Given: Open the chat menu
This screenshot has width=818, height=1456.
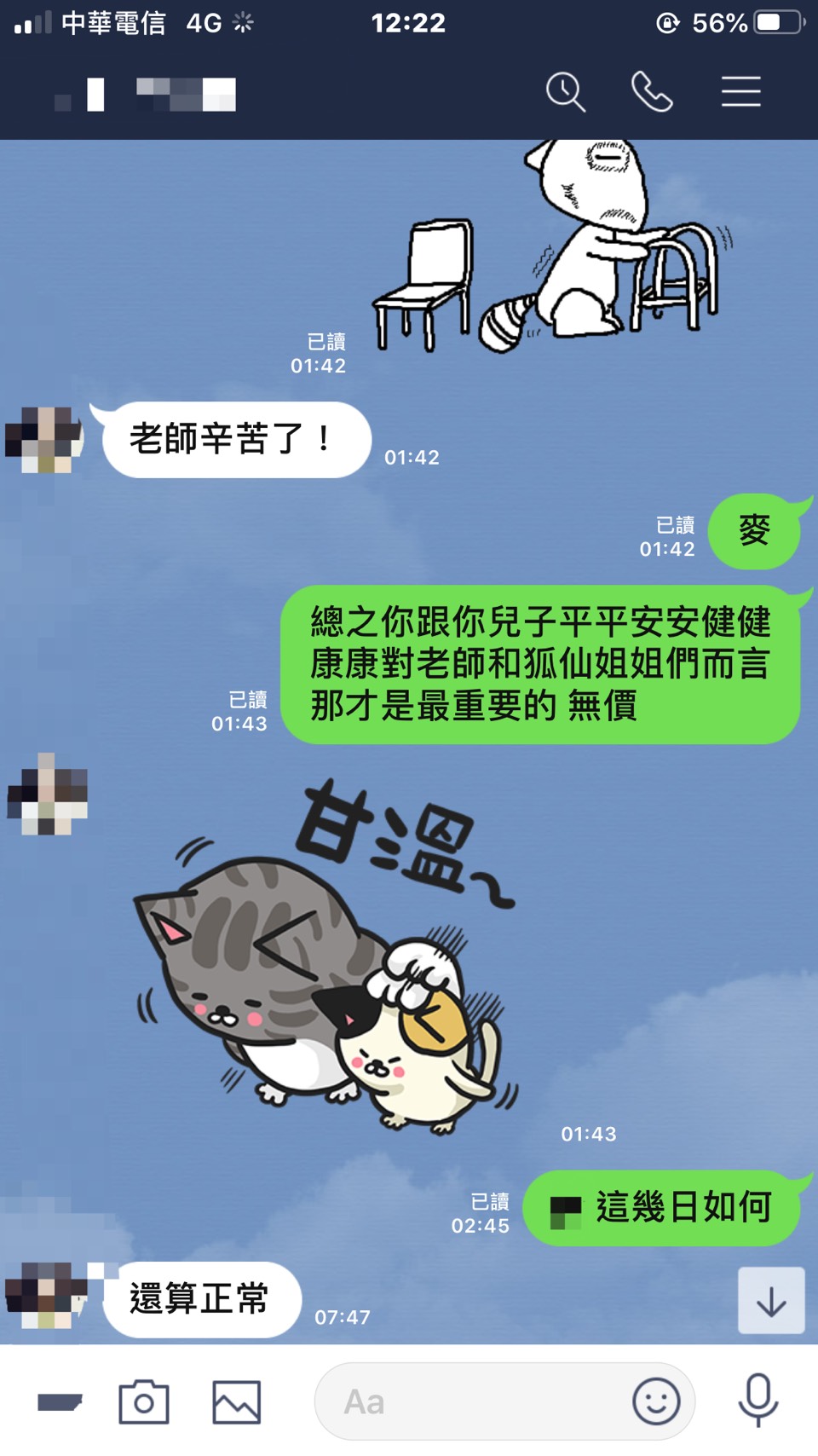Looking at the screenshot, I should pos(740,92).
